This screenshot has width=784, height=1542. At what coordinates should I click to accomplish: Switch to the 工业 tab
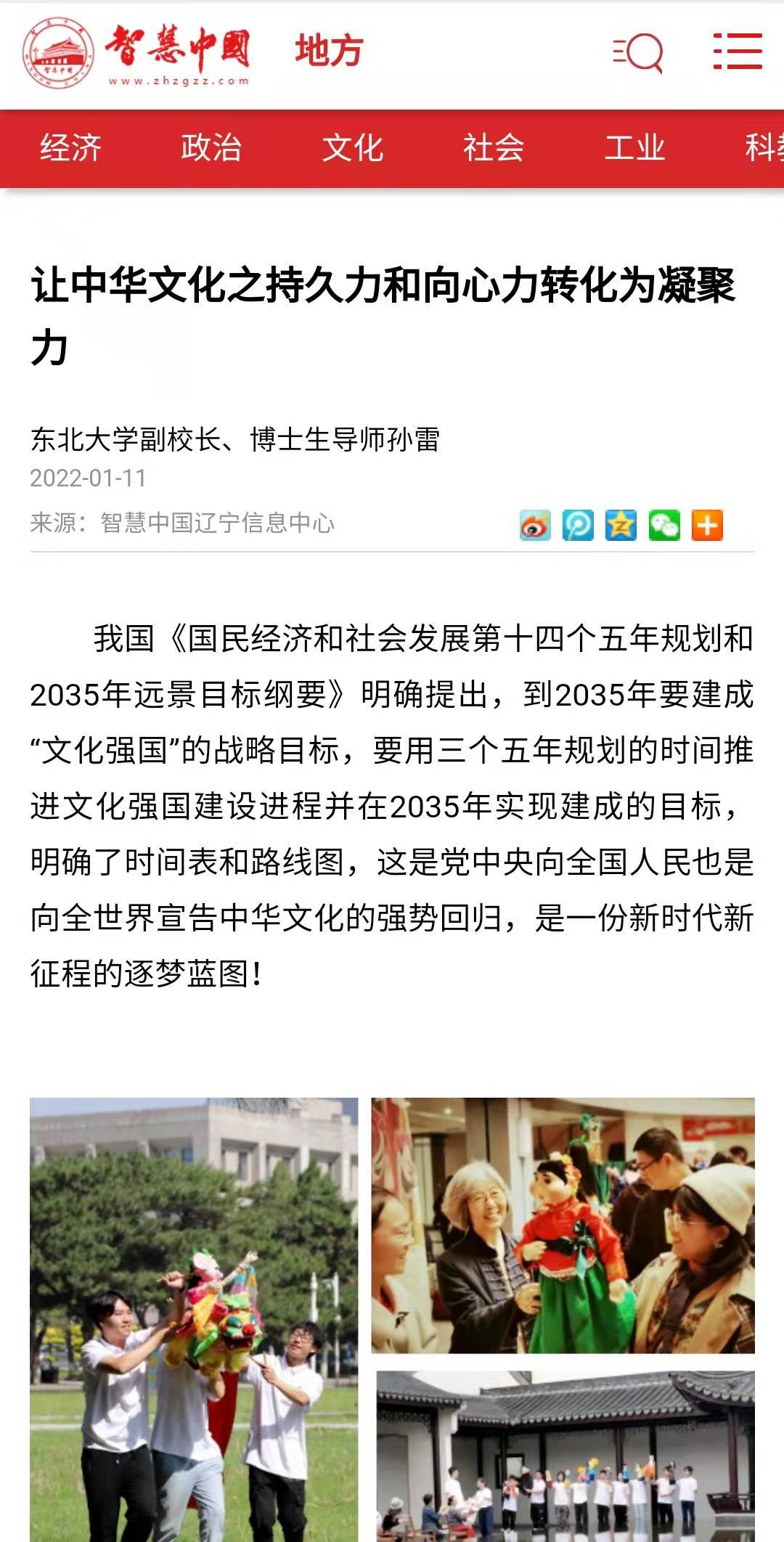(634, 148)
